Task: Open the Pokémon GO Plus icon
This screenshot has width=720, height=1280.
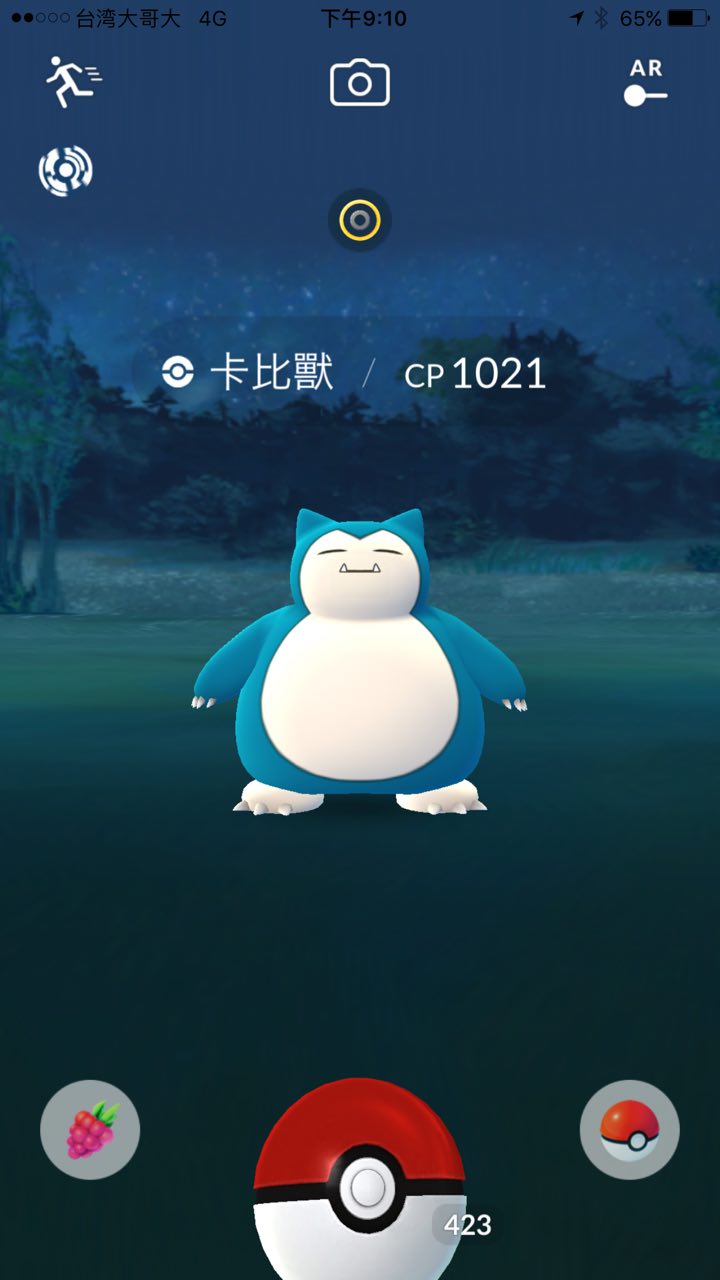Action: 66,170
